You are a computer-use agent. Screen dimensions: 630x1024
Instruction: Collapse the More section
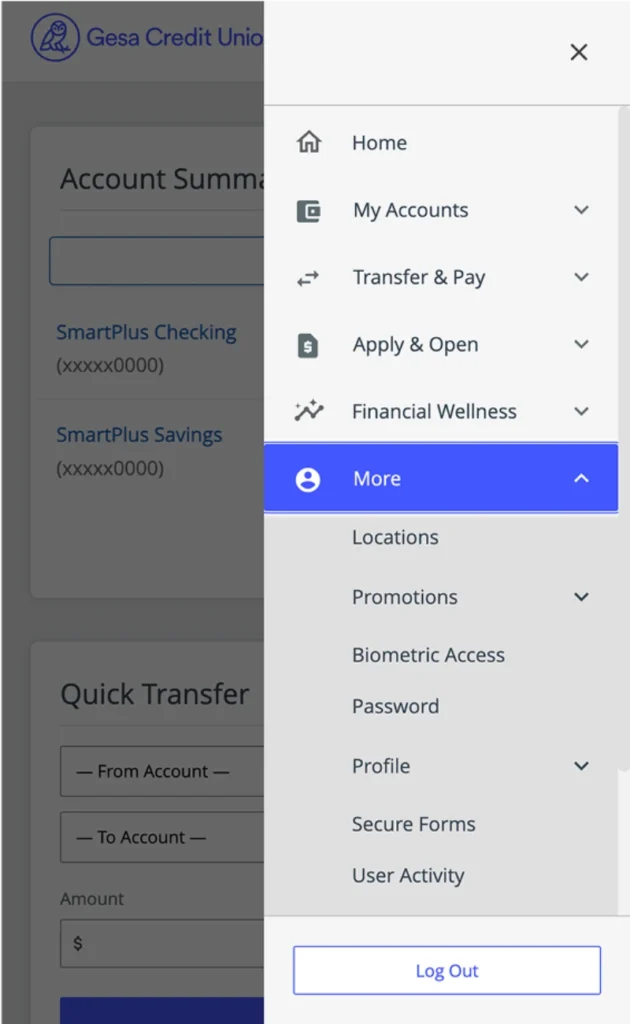click(440, 479)
